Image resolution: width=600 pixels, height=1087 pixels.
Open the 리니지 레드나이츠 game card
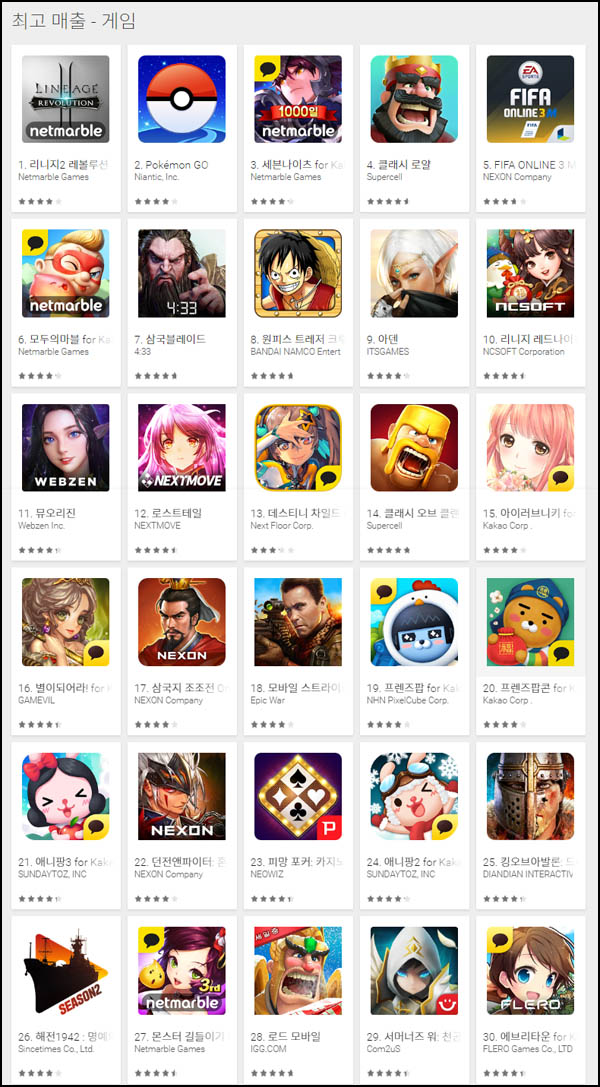(530, 273)
